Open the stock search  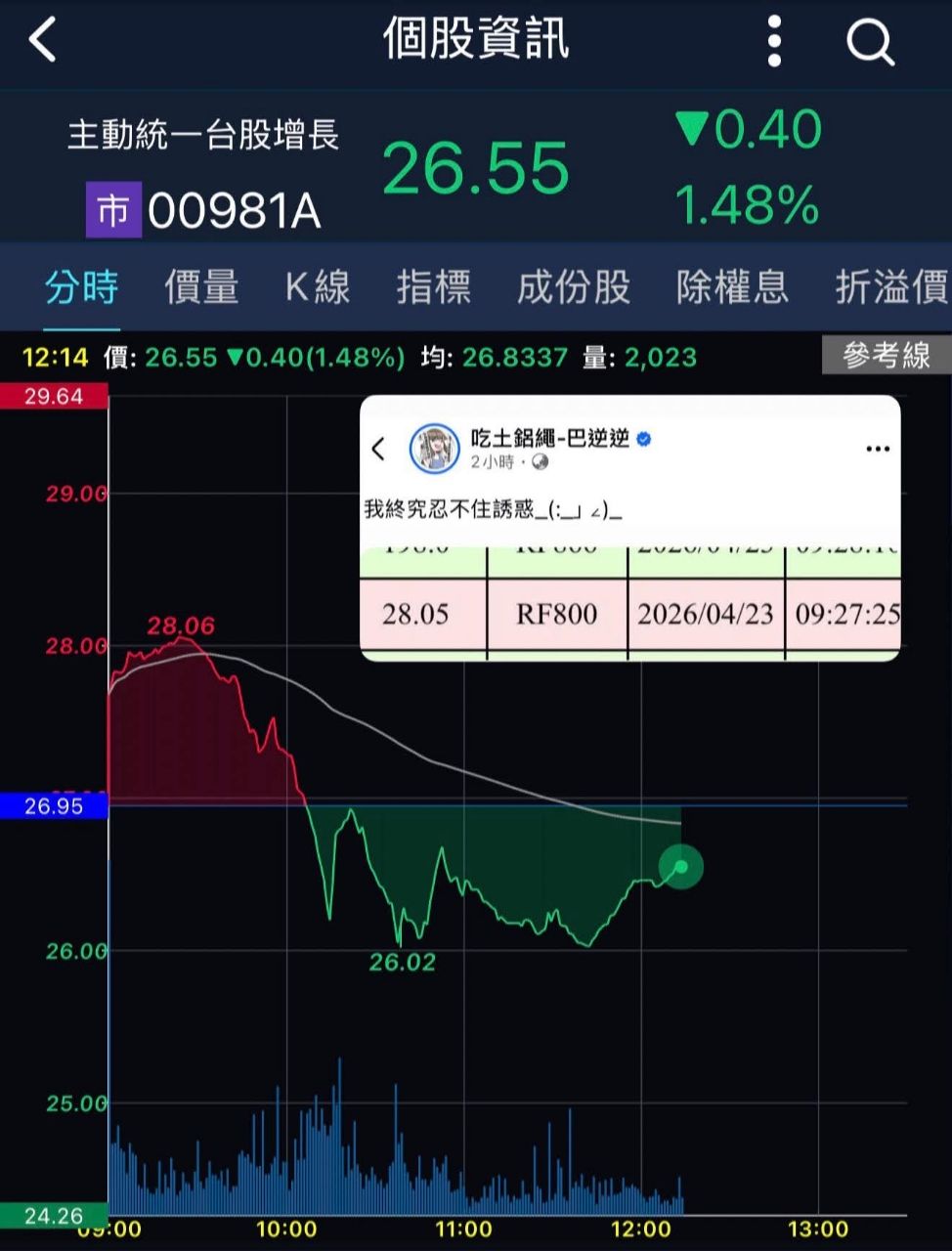pos(869,41)
